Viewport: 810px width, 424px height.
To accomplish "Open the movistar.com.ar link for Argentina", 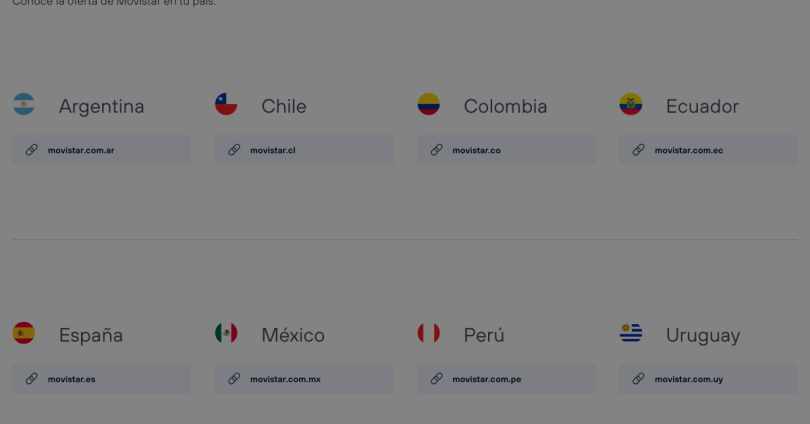I will (x=81, y=150).
